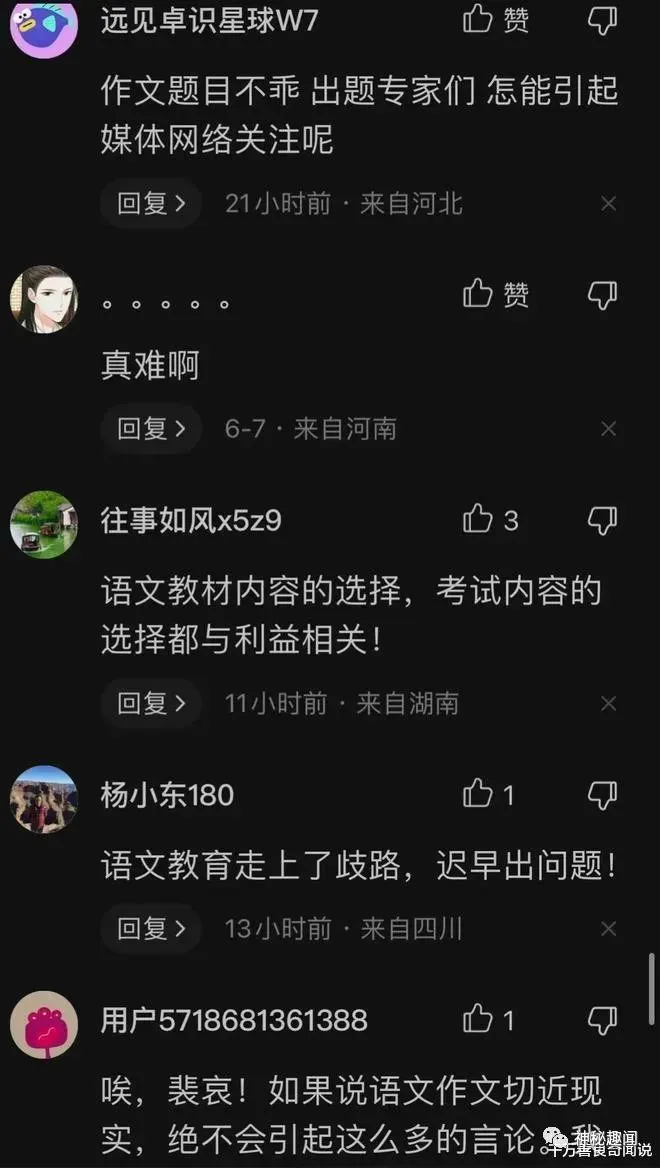660x1168 pixels.
Task: Like 往事如风x5z9's comment
Action: (x=479, y=520)
